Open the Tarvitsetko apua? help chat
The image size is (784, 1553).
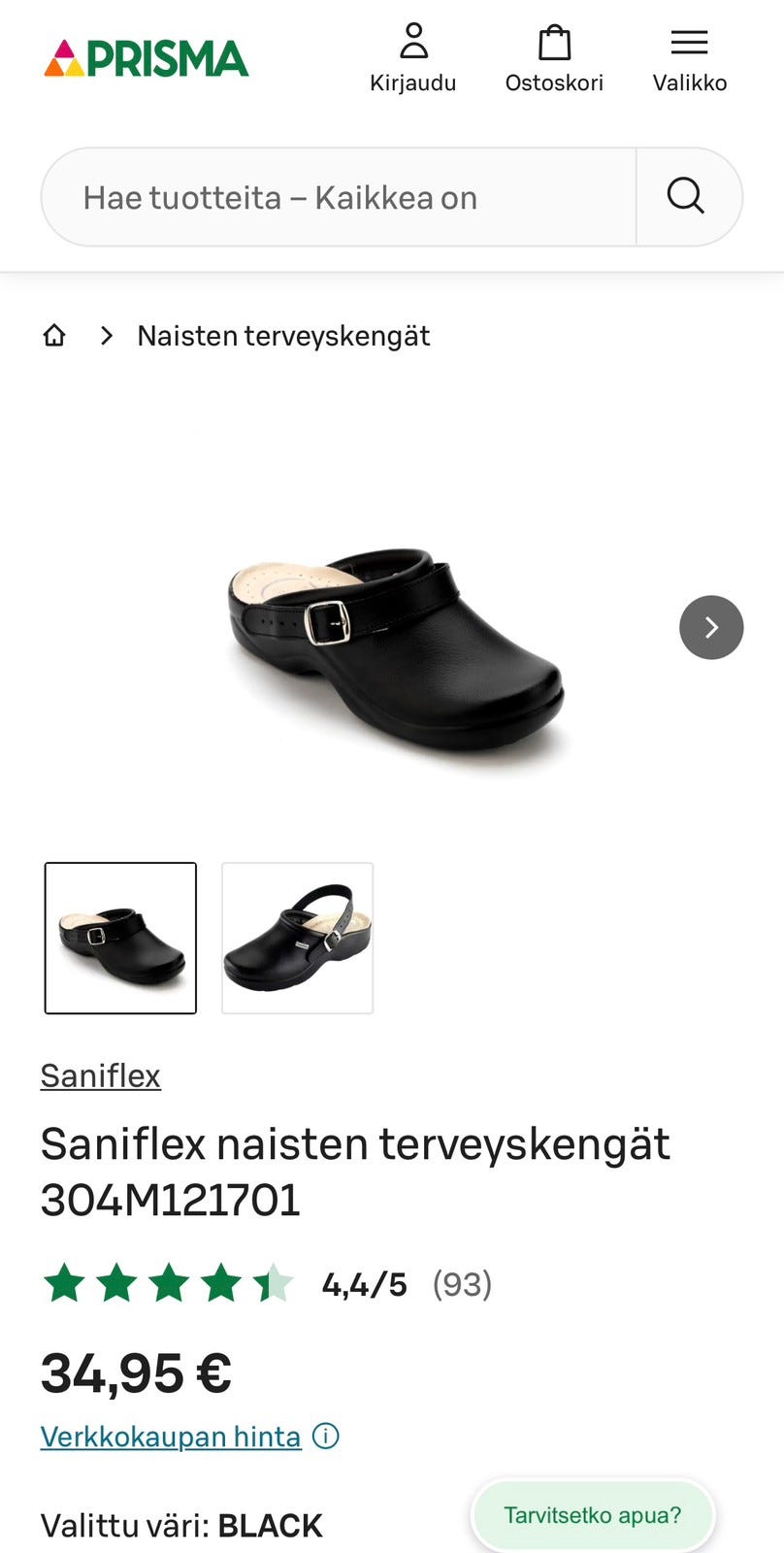593,1515
